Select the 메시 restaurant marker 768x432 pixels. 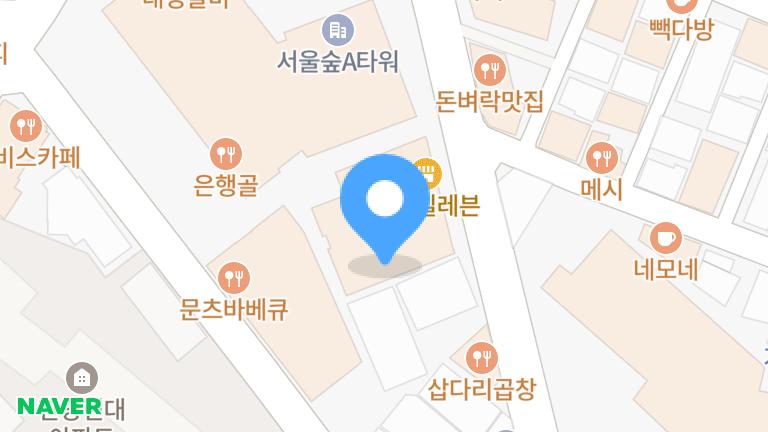click(x=601, y=157)
